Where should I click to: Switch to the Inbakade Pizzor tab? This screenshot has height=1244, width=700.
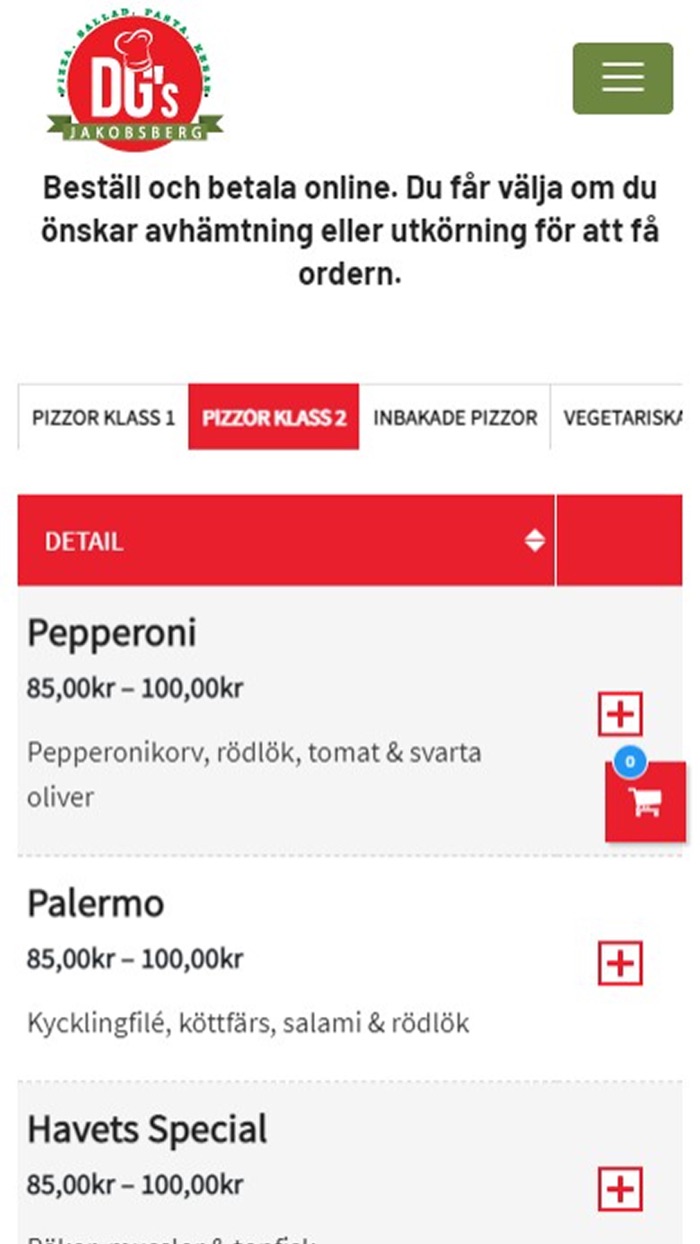coord(455,417)
